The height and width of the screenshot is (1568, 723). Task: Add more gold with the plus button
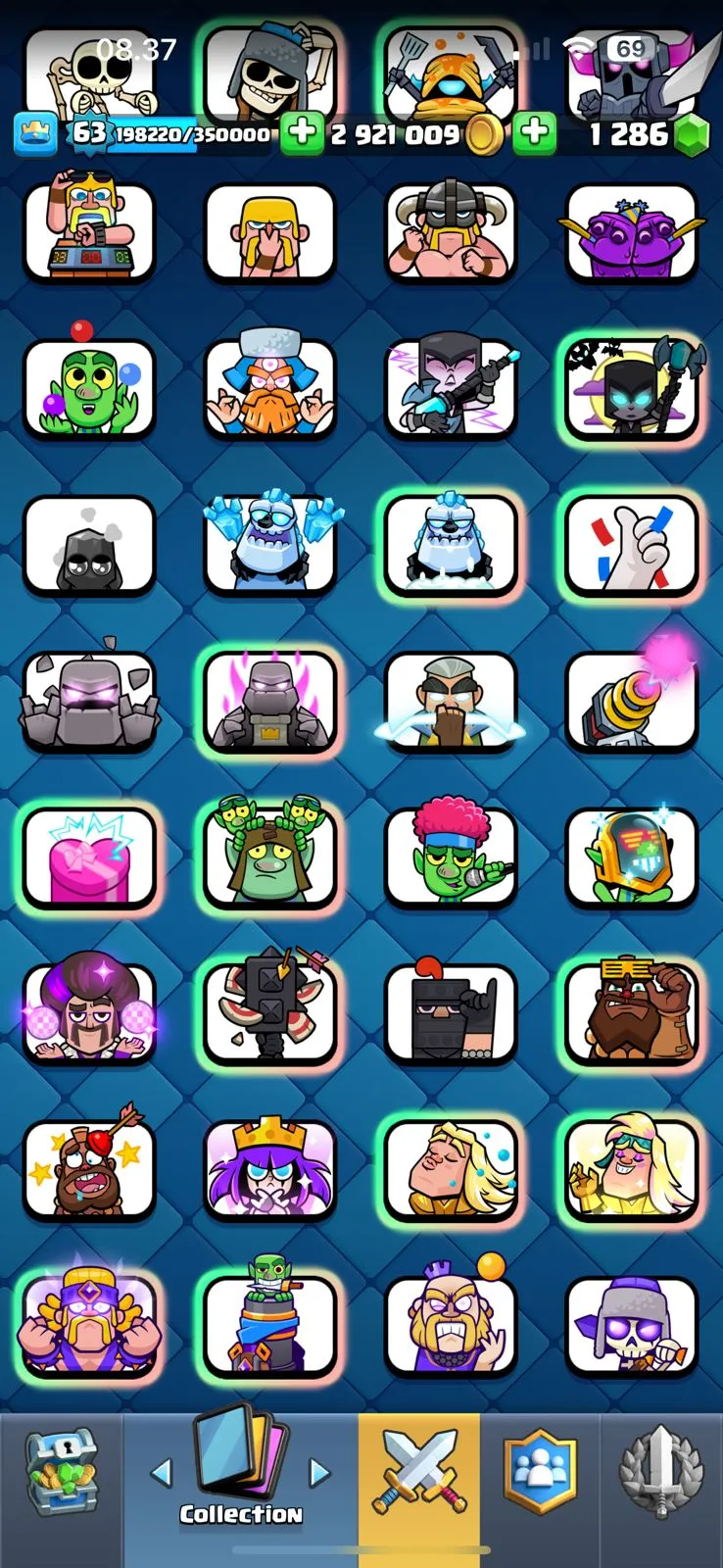click(302, 134)
